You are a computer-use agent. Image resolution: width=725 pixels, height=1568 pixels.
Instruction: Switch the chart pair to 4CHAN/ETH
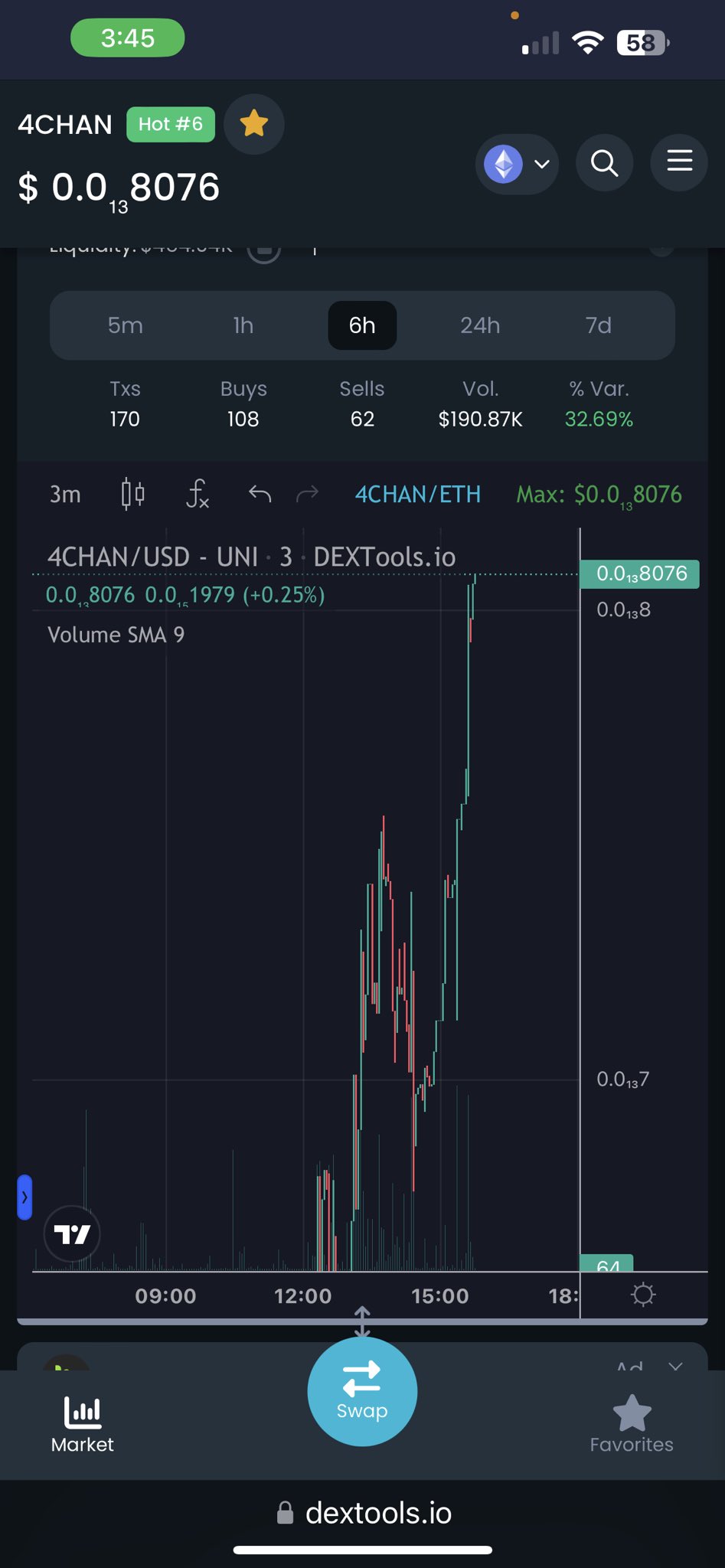click(418, 495)
